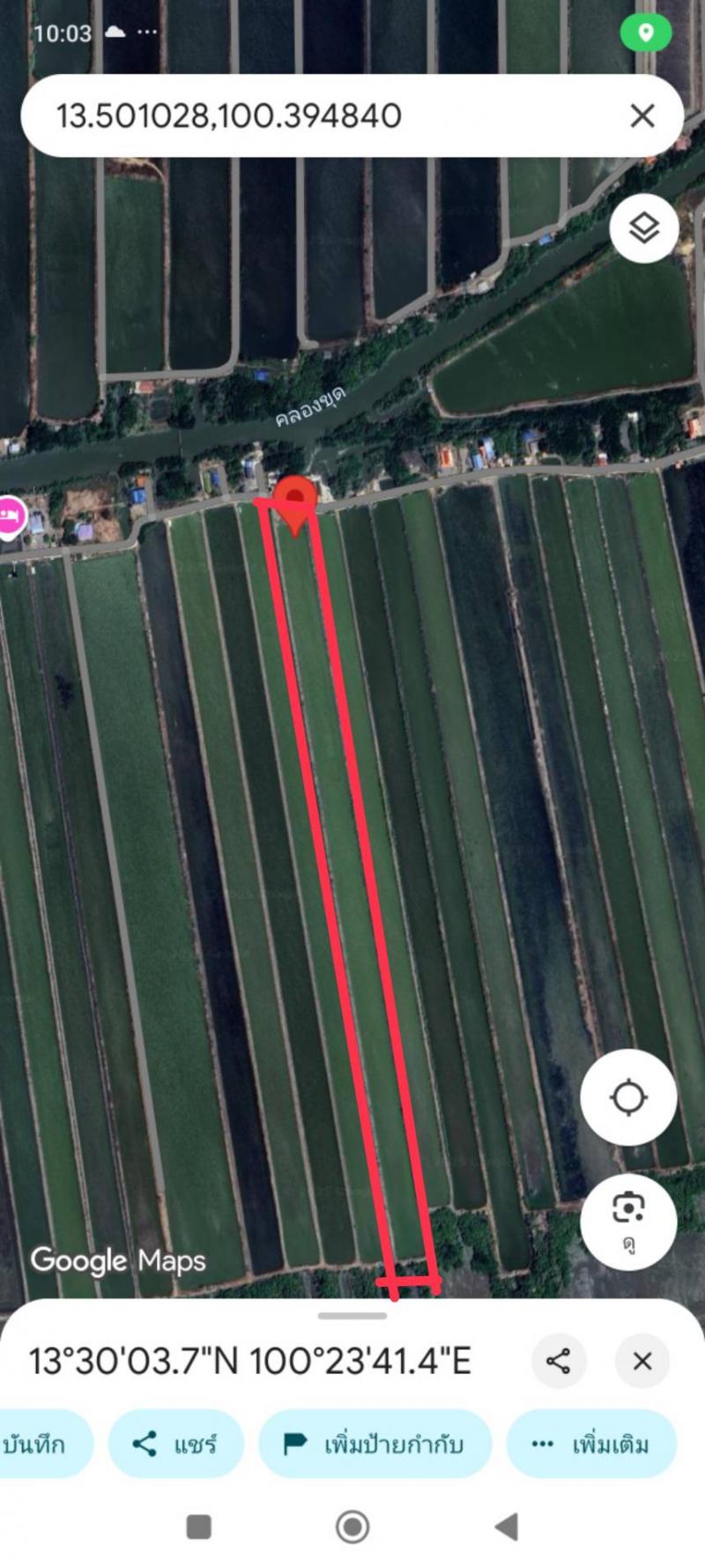The width and height of the screenshot is (705, 1568).
Task: Clear the search coordinates text
Action: 642,115
